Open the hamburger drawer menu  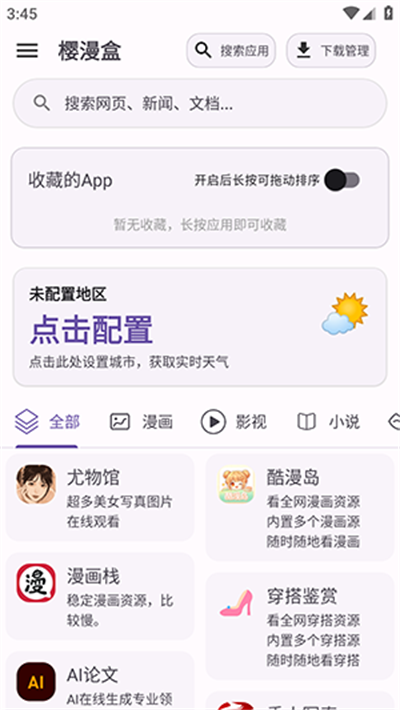tap(27, 50)
